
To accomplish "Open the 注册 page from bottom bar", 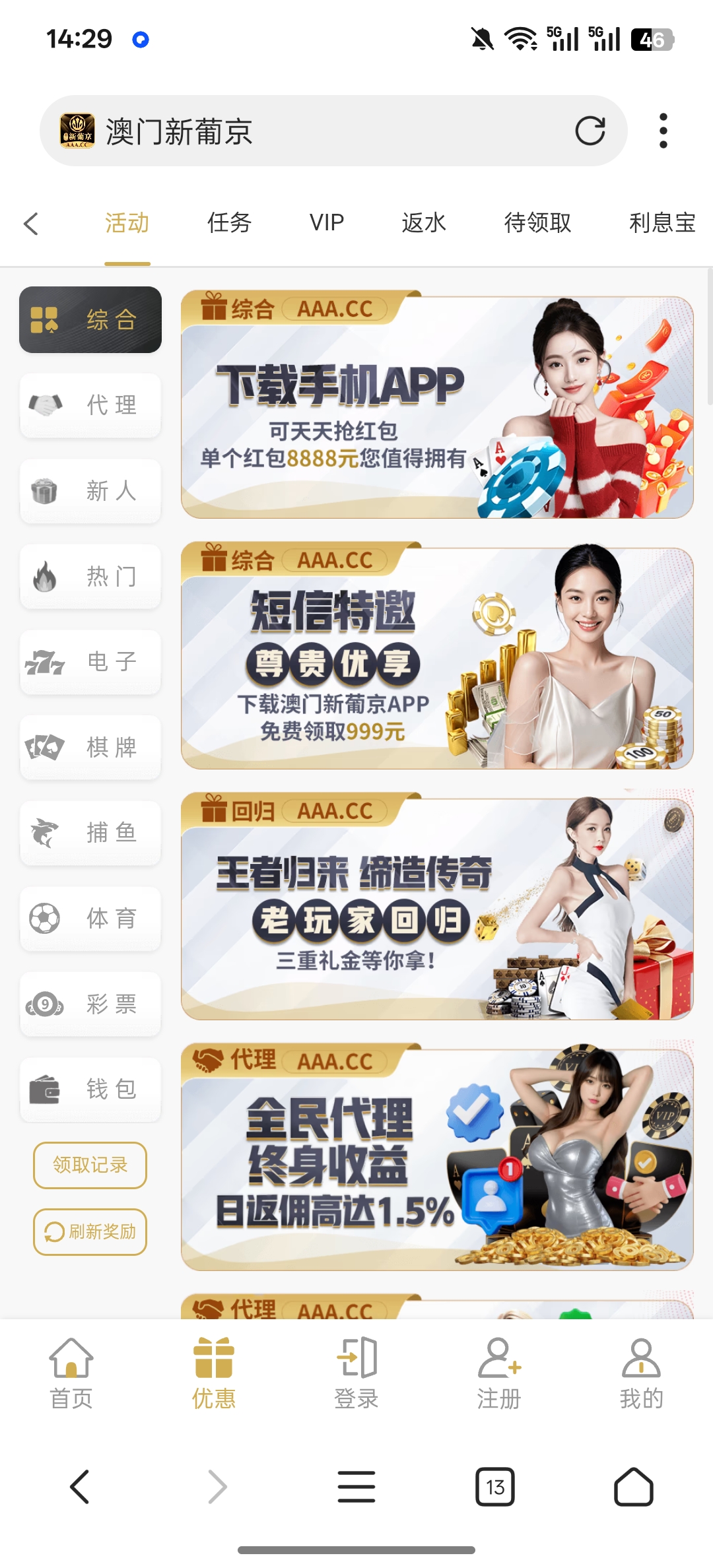I will [x=499, y=1371].
